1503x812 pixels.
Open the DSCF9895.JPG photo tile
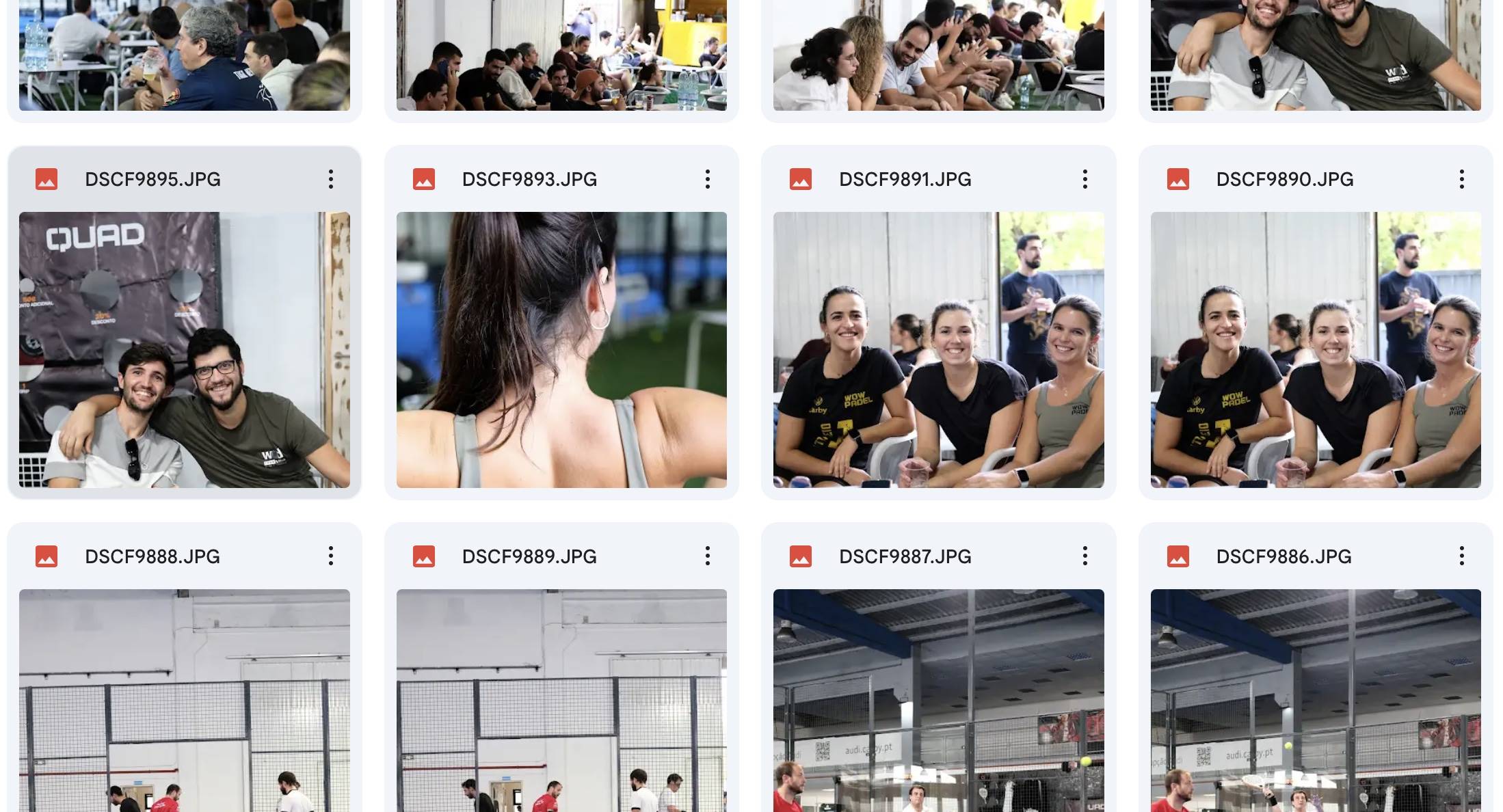pos(184,349)
